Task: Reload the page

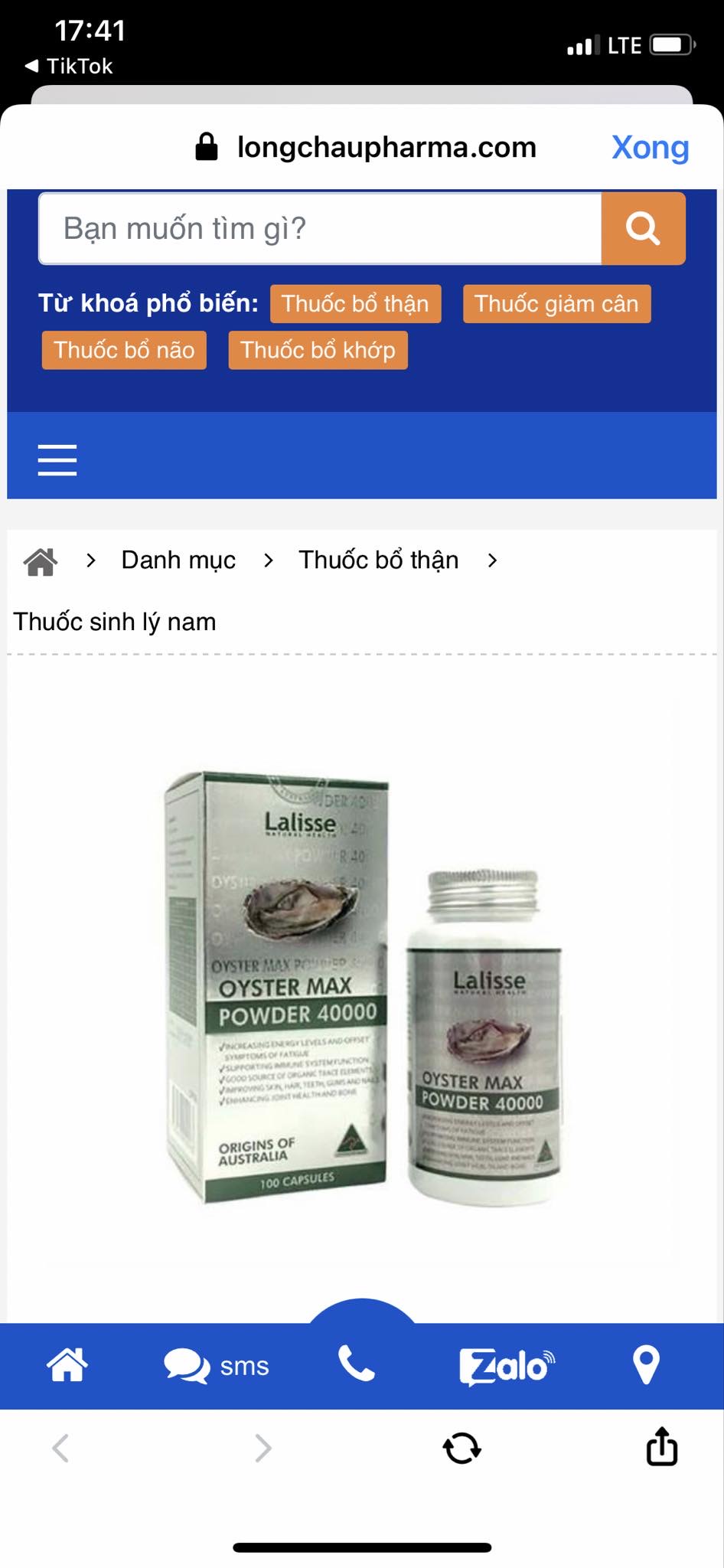Action: coord(461,1448)
